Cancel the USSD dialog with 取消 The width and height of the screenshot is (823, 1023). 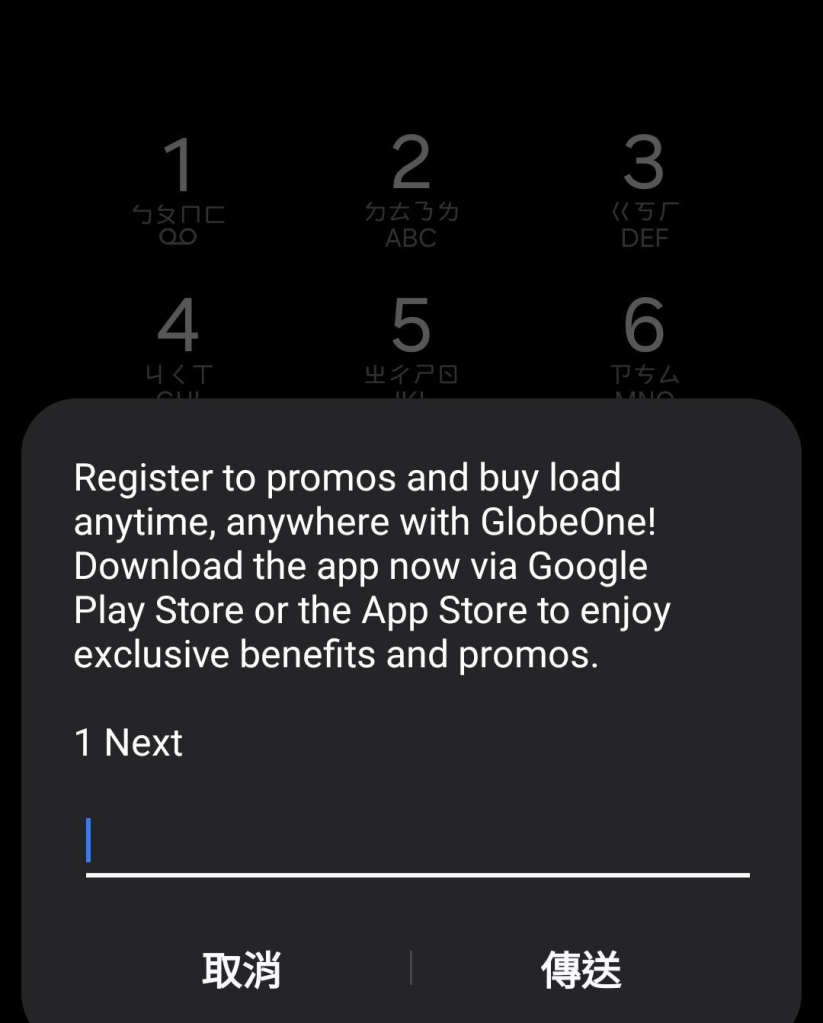click(241, 970)
